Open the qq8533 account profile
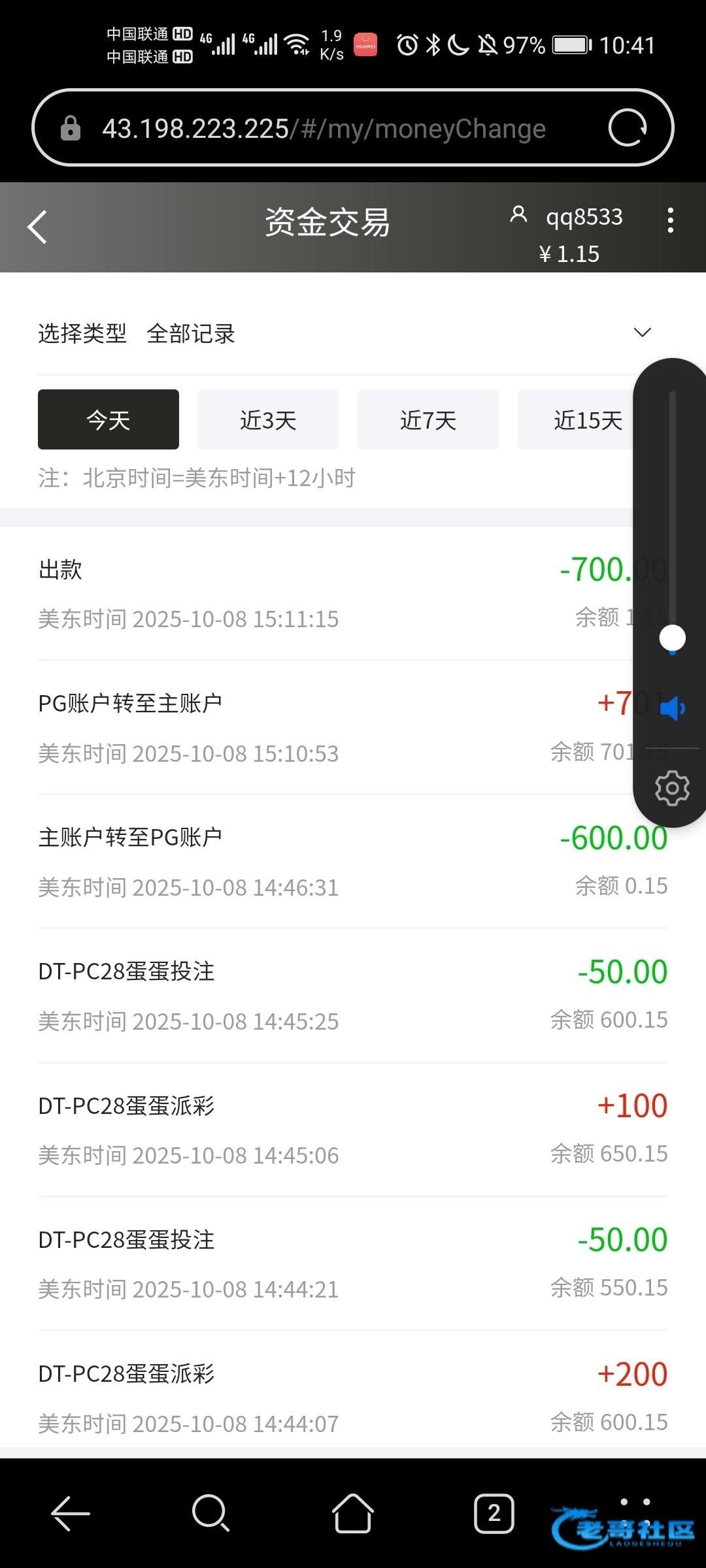Image resolution: width=706 pixels, height=1568 pixels. point(567,216)
